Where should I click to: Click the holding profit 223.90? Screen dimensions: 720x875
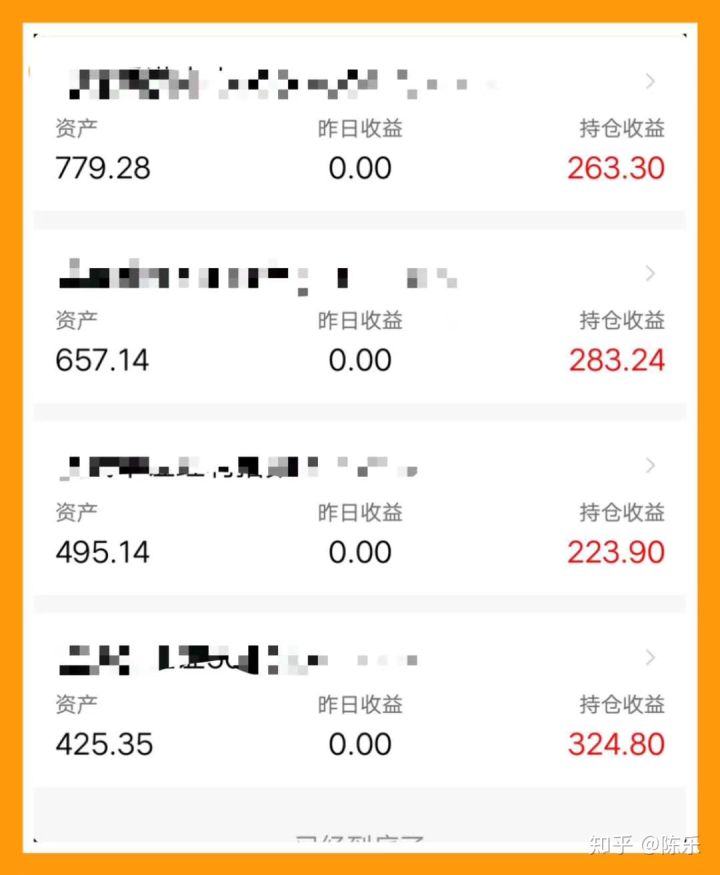tap(616, 552)
